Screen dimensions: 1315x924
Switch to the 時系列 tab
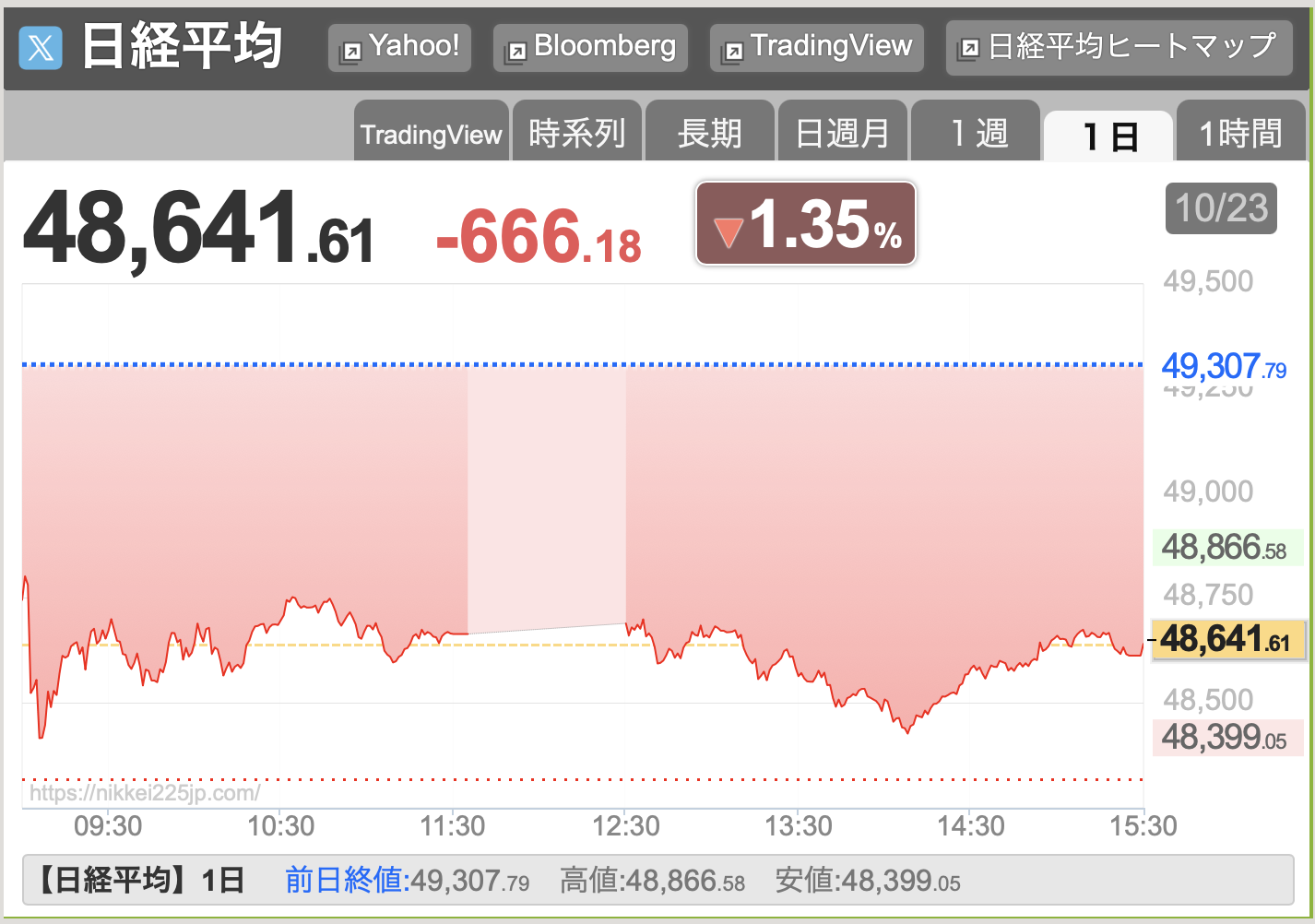click(x=576, y=134)
